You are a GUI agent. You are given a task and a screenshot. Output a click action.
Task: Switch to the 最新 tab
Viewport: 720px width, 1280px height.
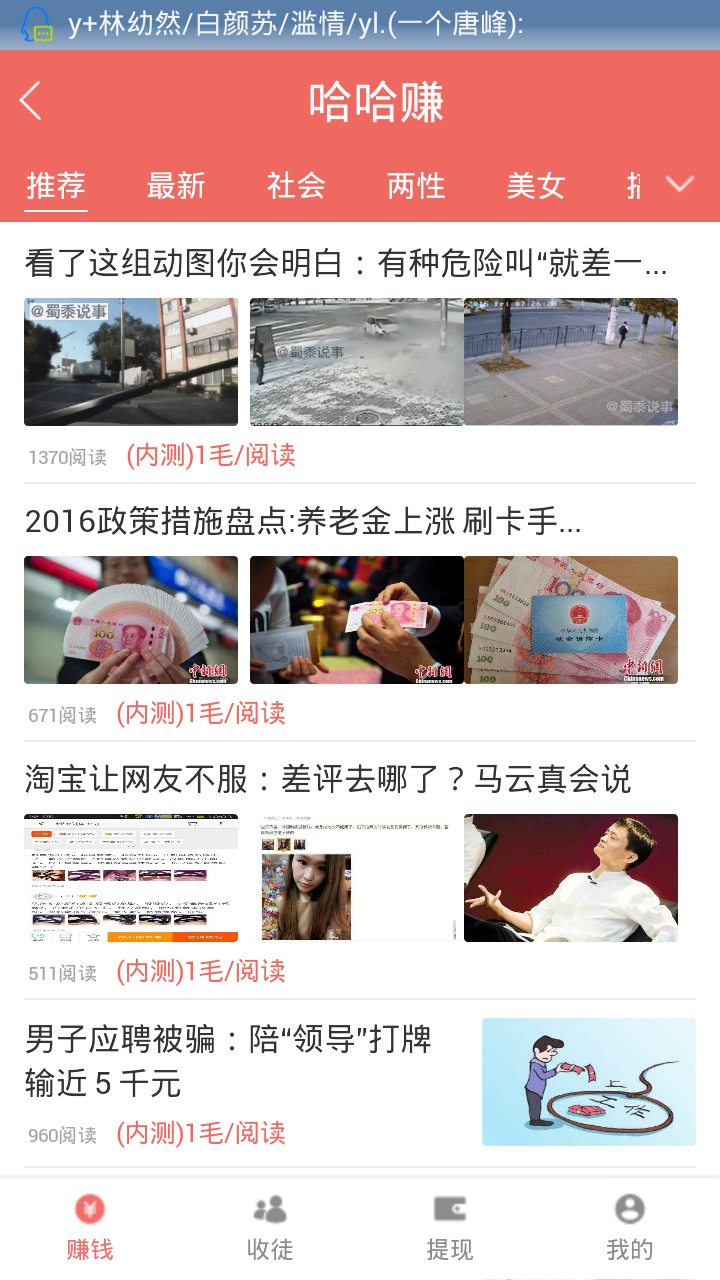tap(176, 186)
